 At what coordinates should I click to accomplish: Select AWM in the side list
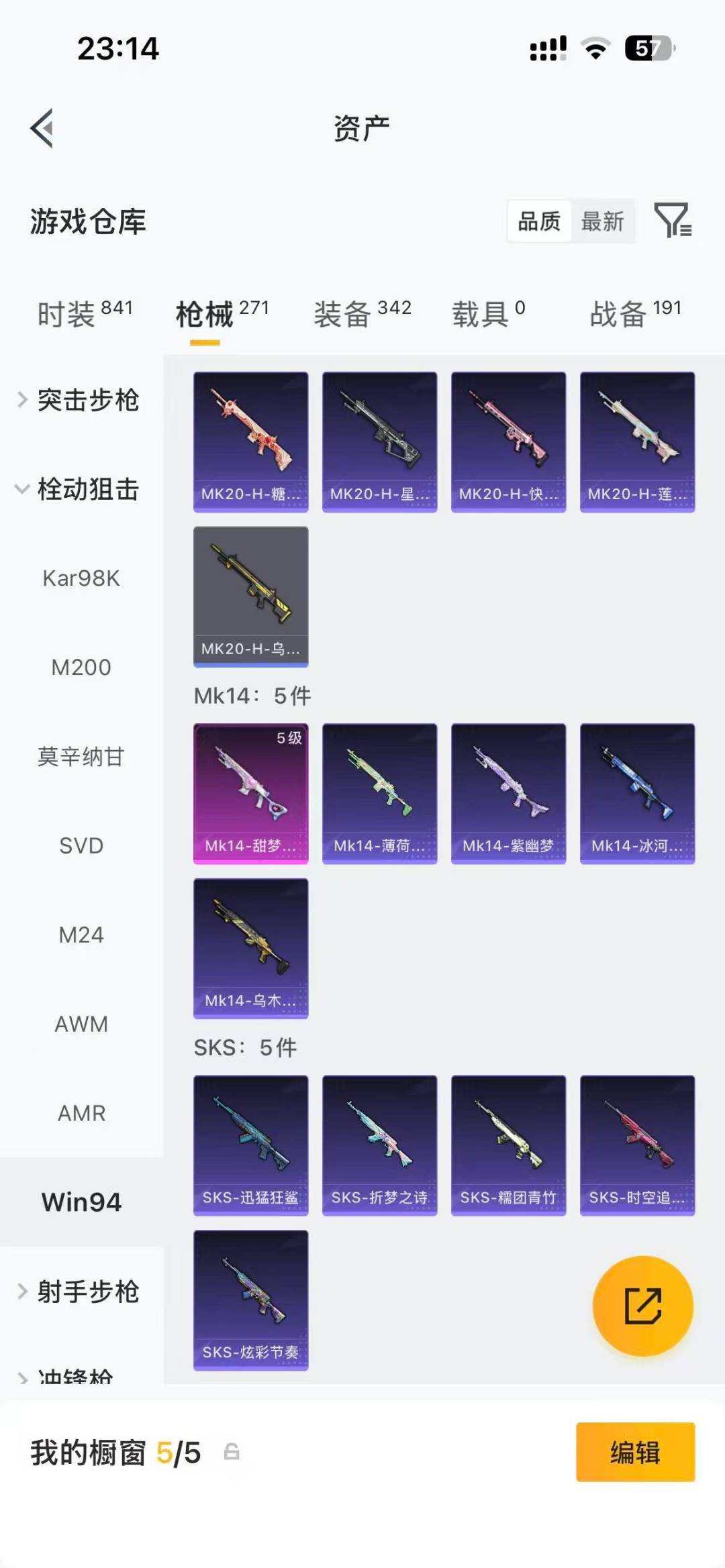click(81, 1024)
